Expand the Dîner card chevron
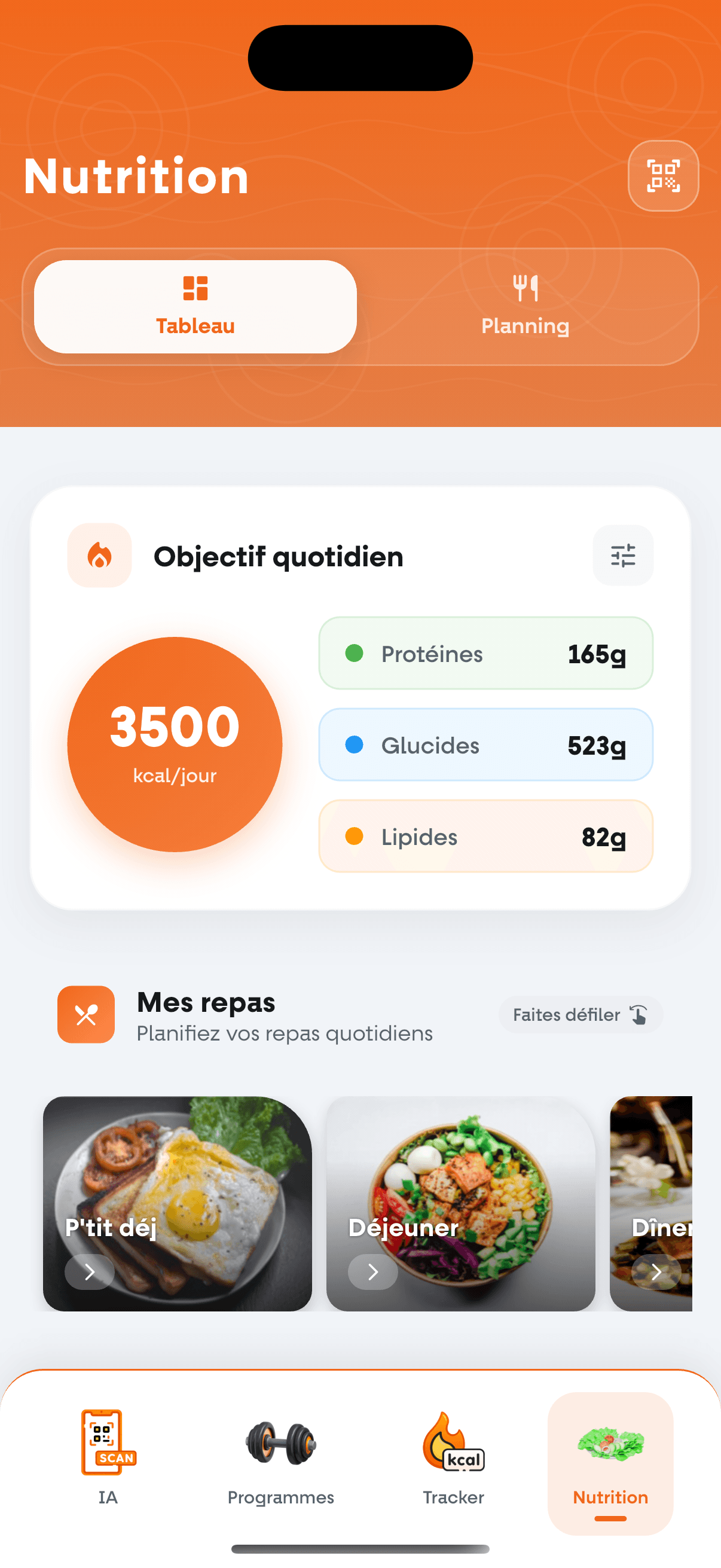 656,1271
